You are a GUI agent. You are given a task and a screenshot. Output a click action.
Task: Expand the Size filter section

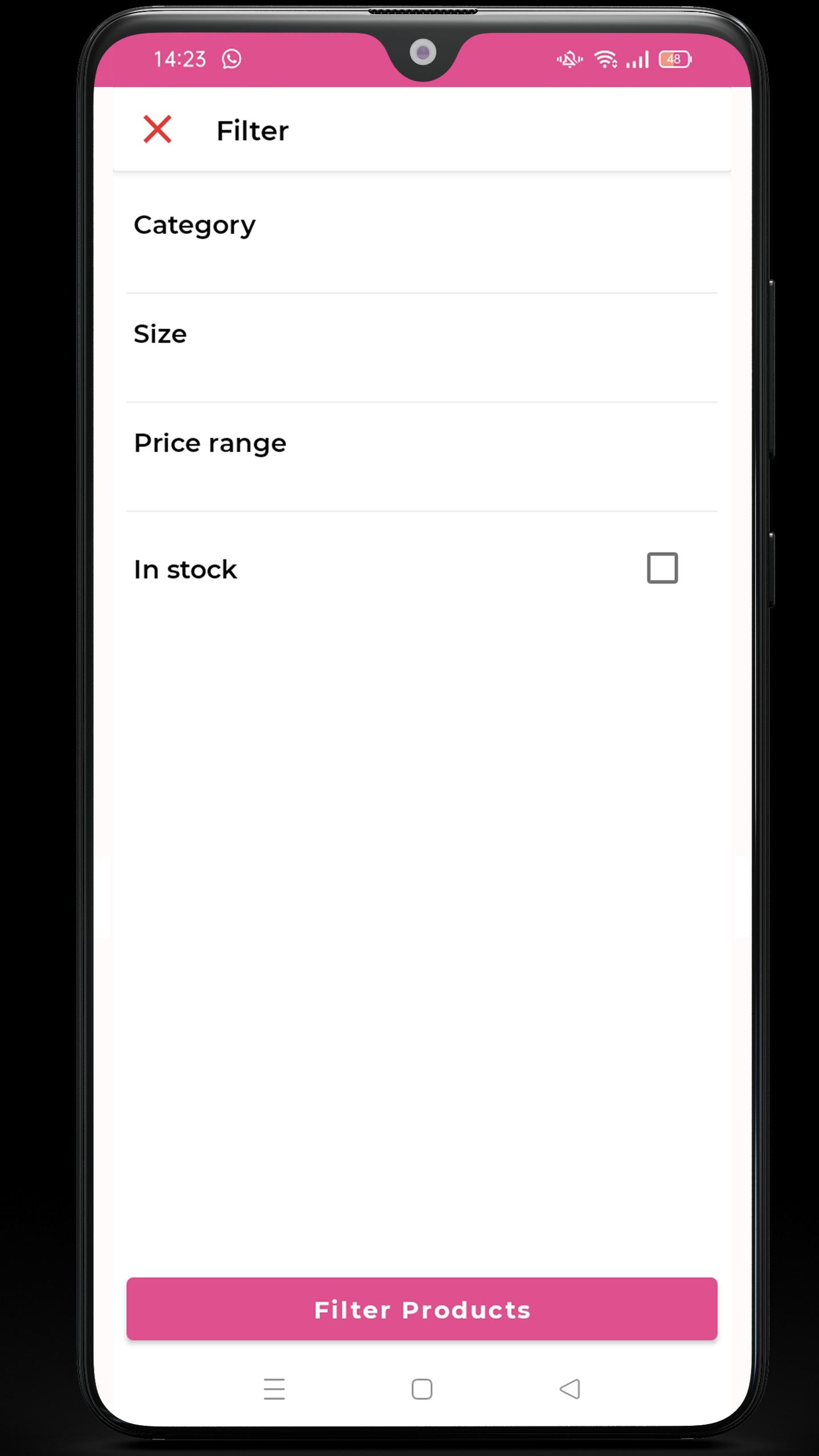421,348
